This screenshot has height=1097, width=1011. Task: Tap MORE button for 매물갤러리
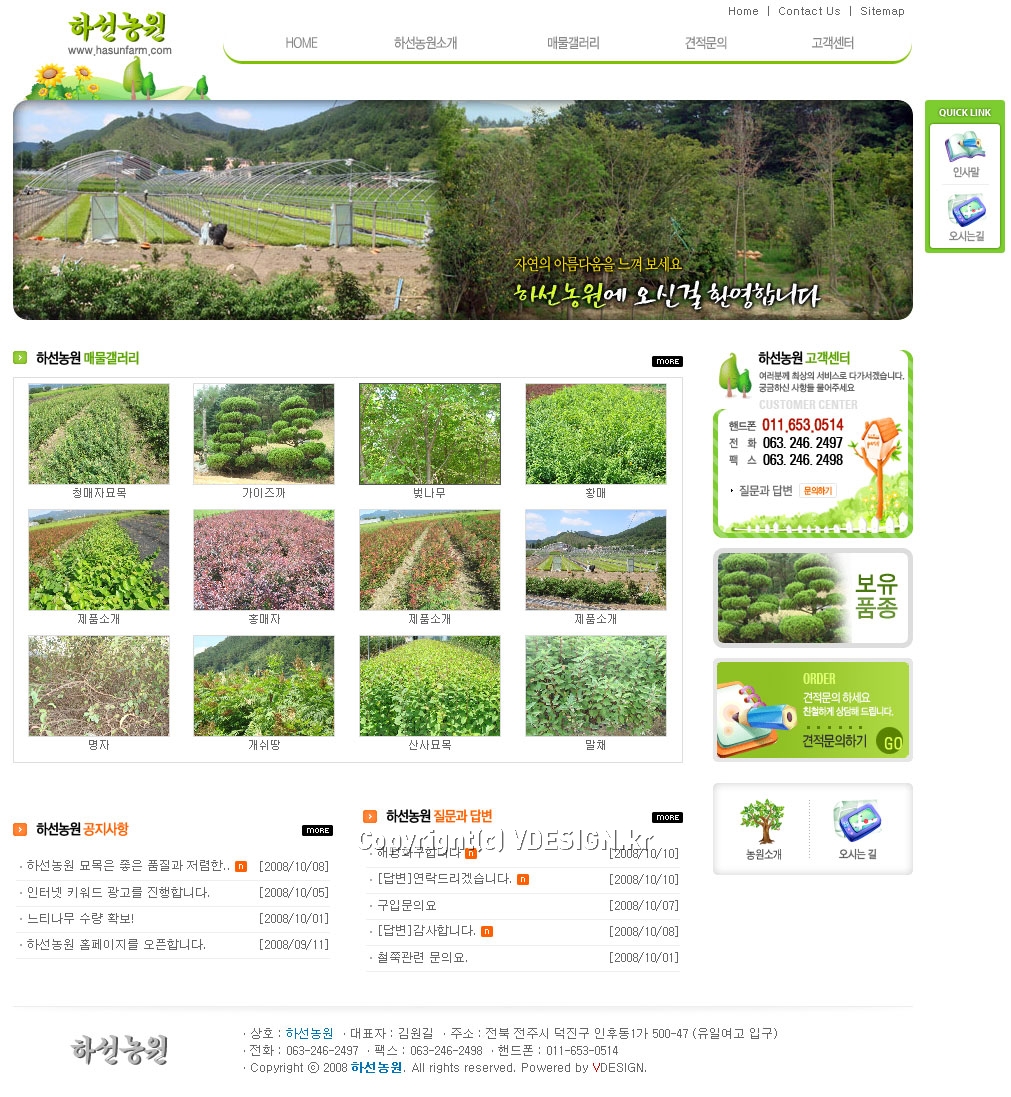click(667, 361)
